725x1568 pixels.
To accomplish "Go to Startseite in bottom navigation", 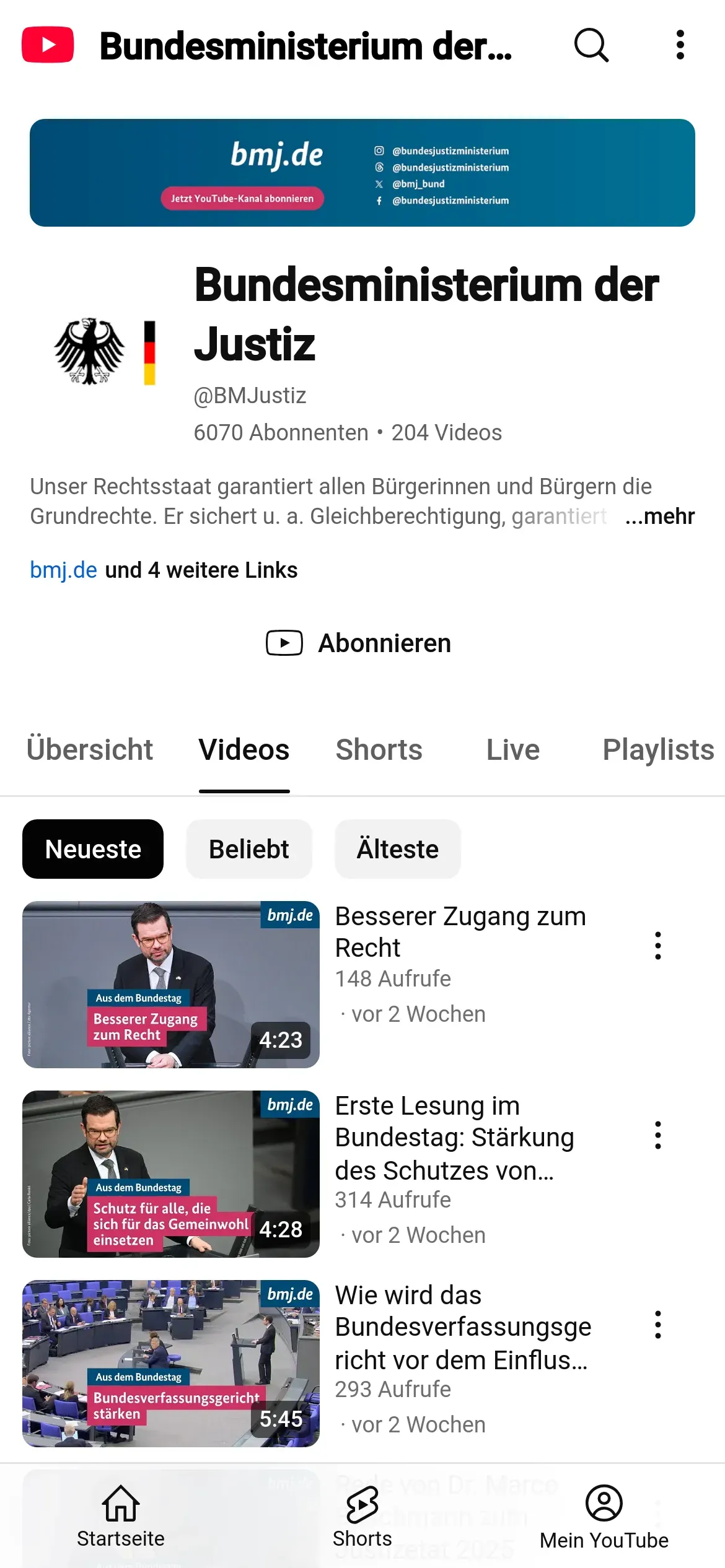I will [x=121, y=1516].
